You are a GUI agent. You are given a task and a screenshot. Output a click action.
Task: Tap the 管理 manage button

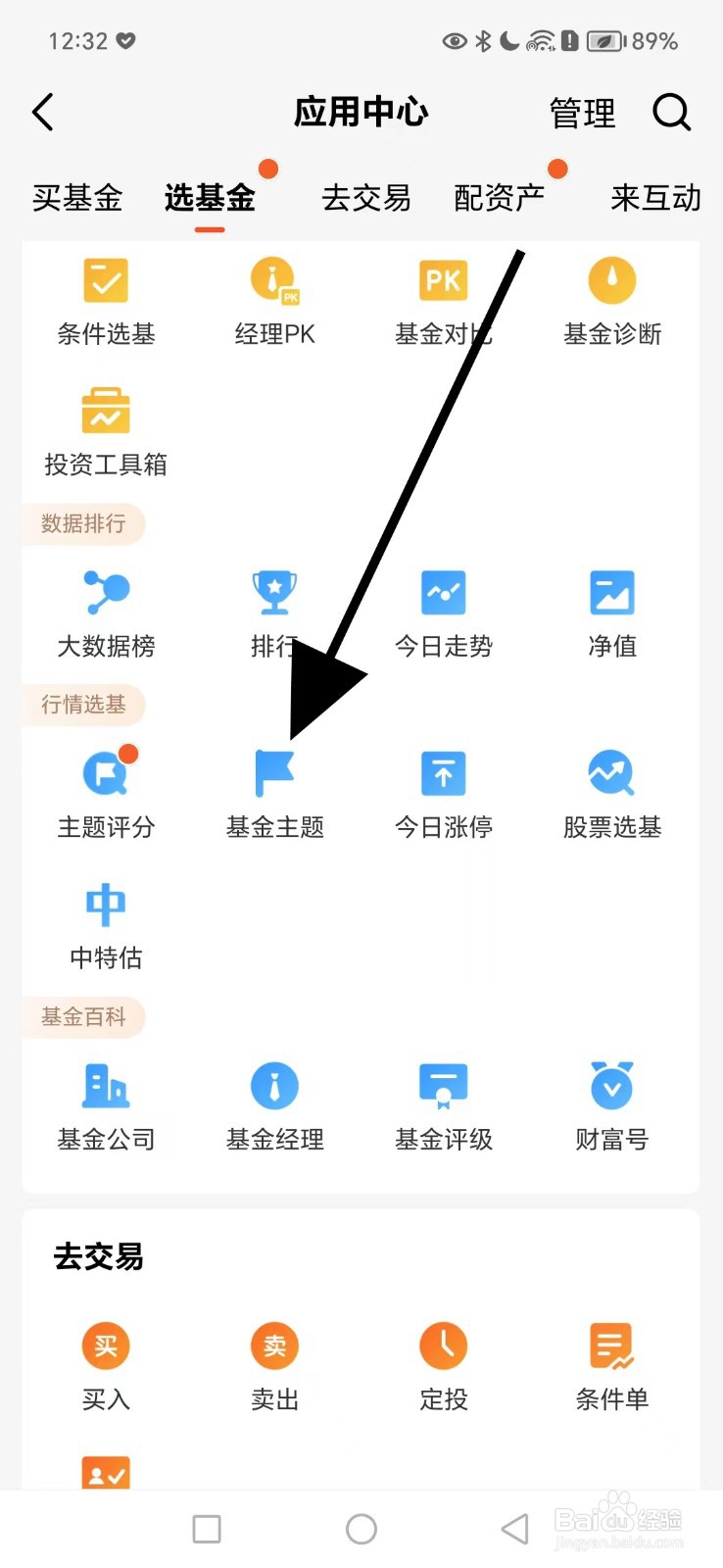[x=583, y=113]
